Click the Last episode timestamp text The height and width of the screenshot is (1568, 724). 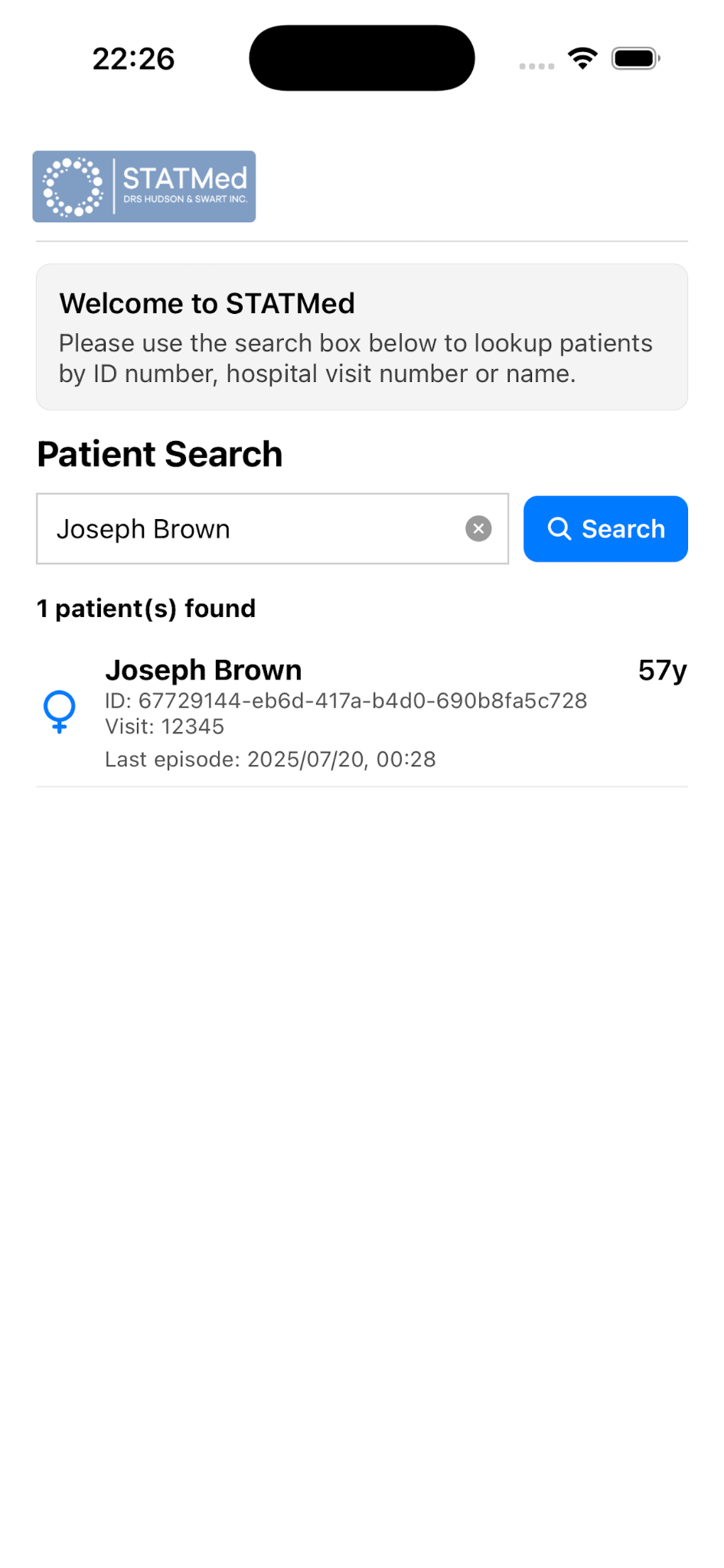270,759
